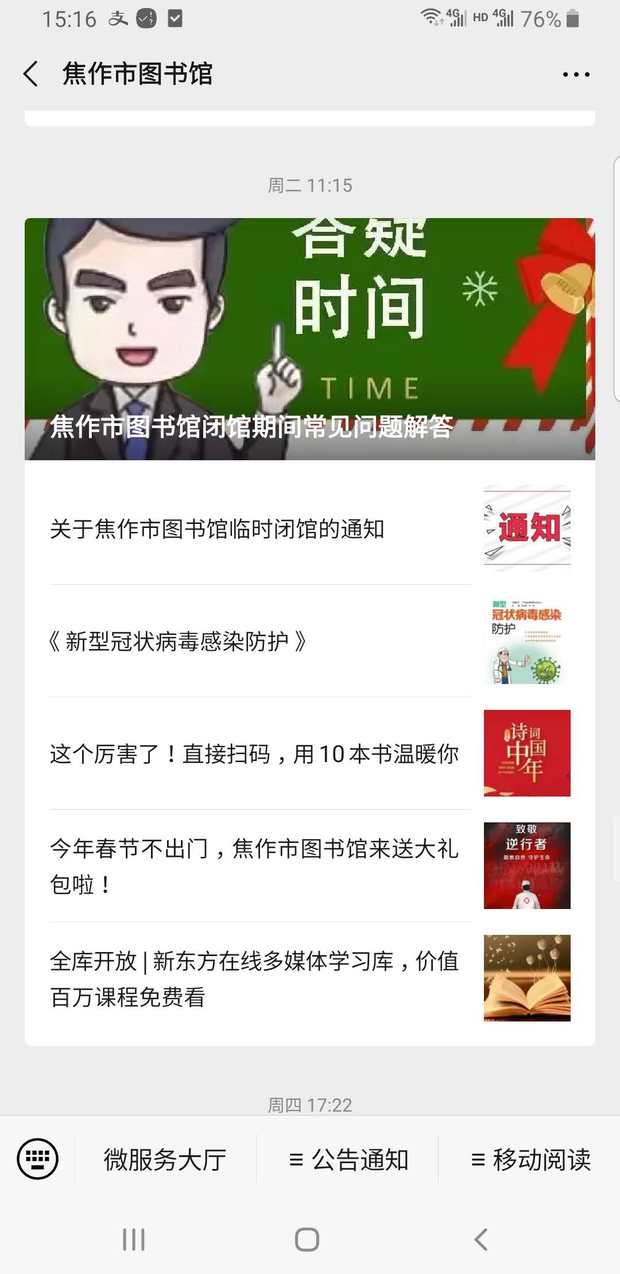620x1274 pixels.
Task: Open 全库开放 | 新东方在线多媒体学习库 article
Action: (x=260, y=979)
